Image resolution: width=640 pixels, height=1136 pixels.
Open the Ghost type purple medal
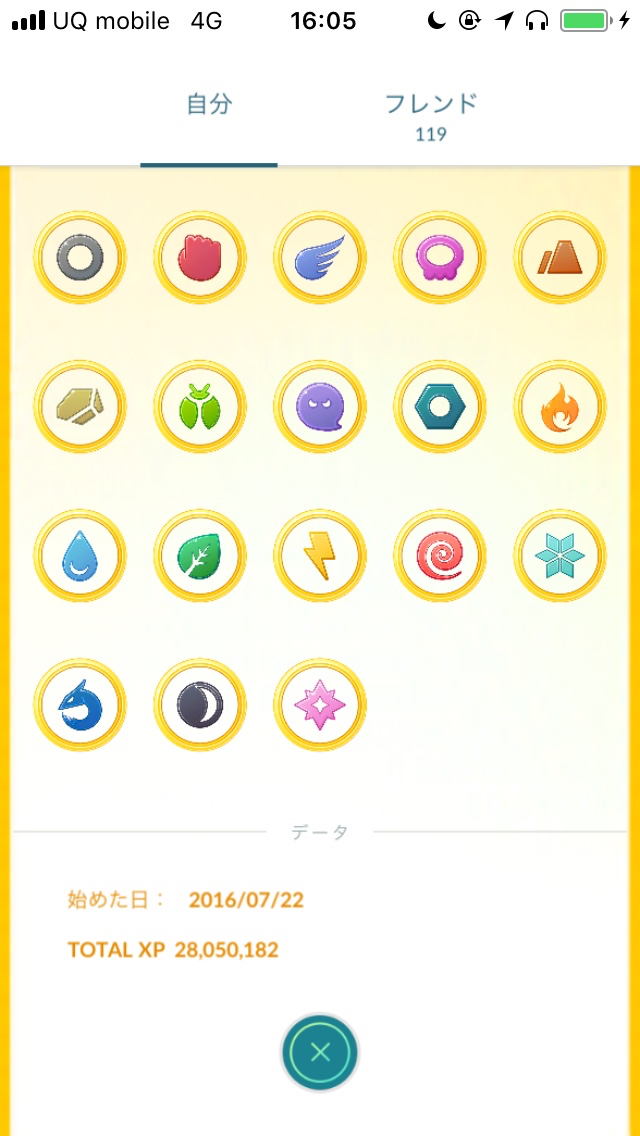tap(320, 407)
